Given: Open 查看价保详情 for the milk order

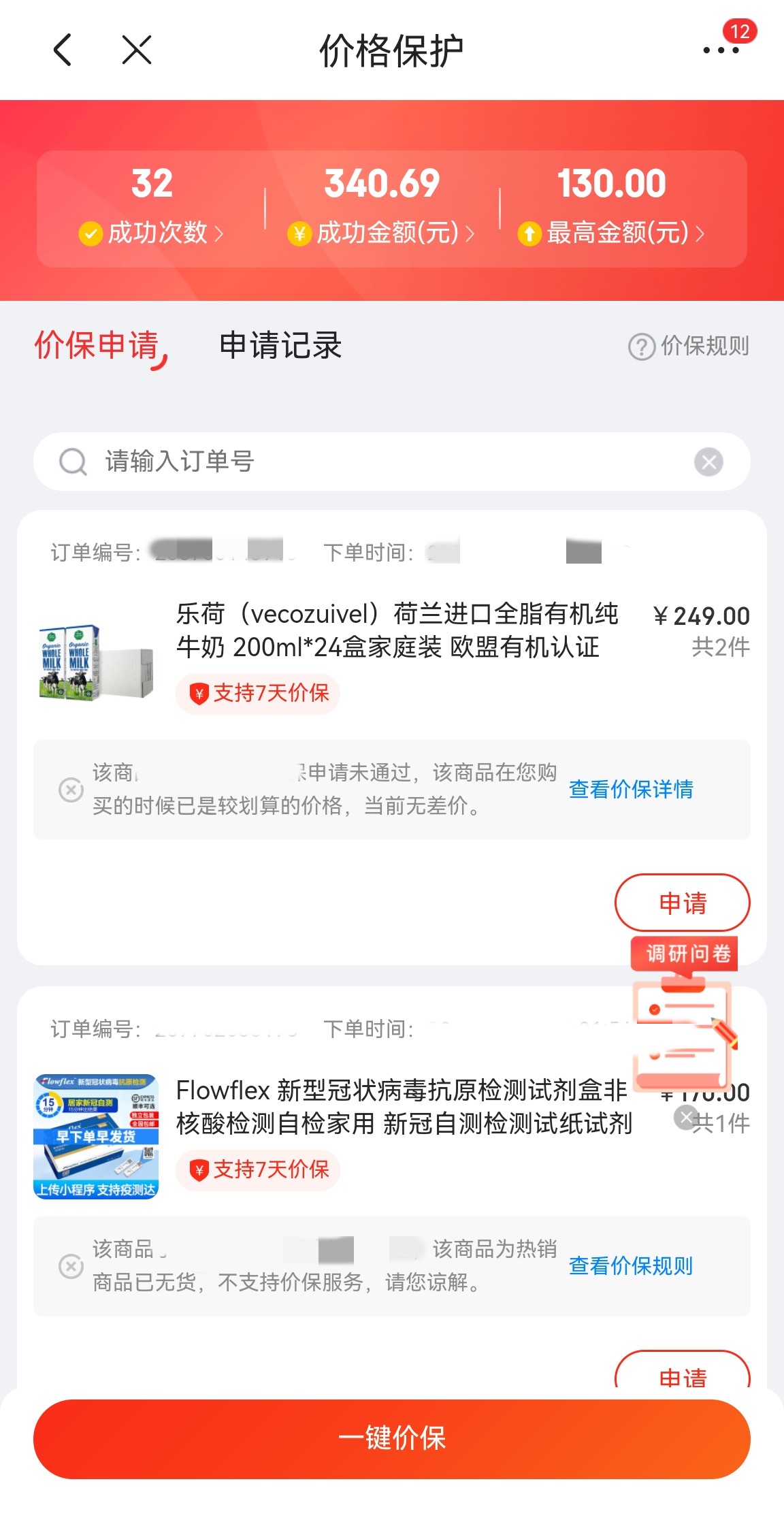Looking at the screenshot, I should [x=630, y=790].
